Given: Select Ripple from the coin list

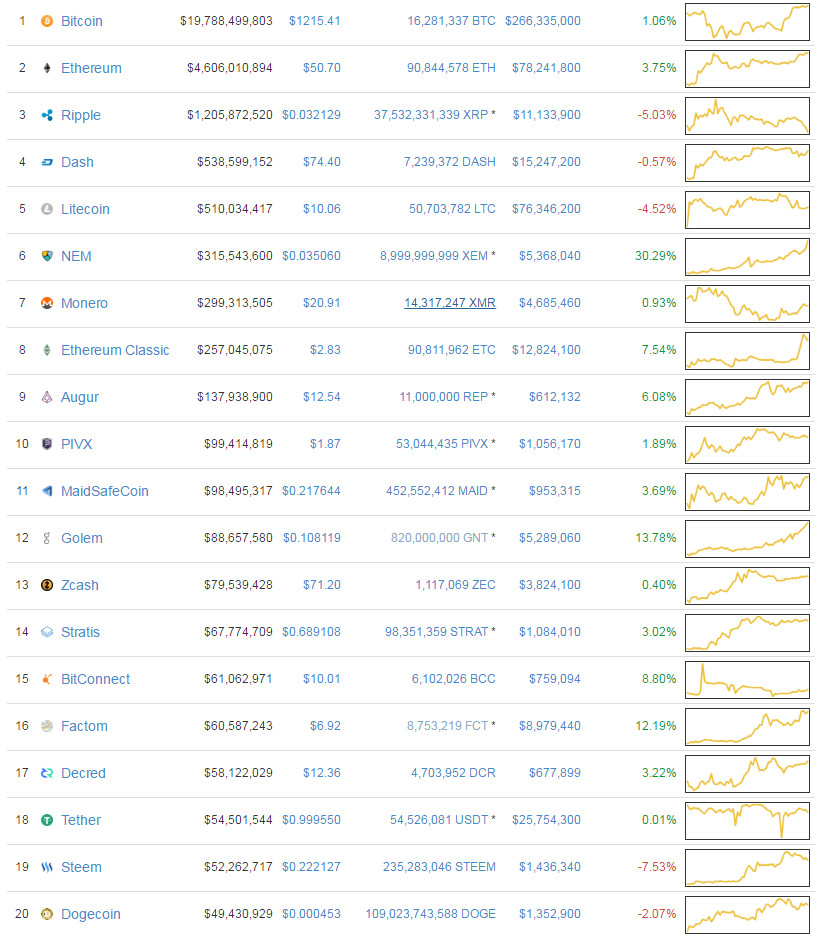Looking at the screenshot, I should (80, 115).
